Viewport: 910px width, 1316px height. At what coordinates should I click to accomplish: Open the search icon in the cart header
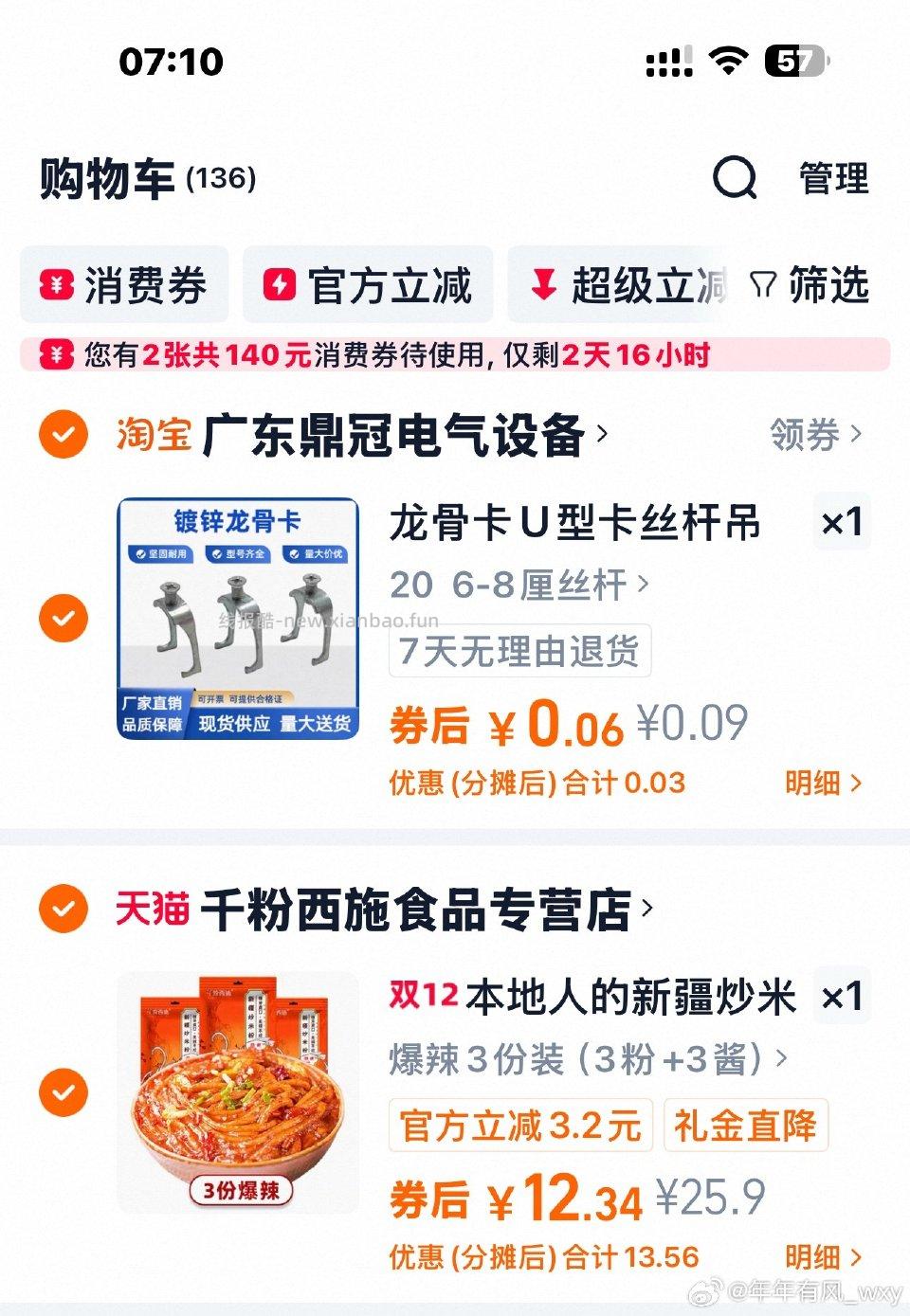[x=737, y=179]
